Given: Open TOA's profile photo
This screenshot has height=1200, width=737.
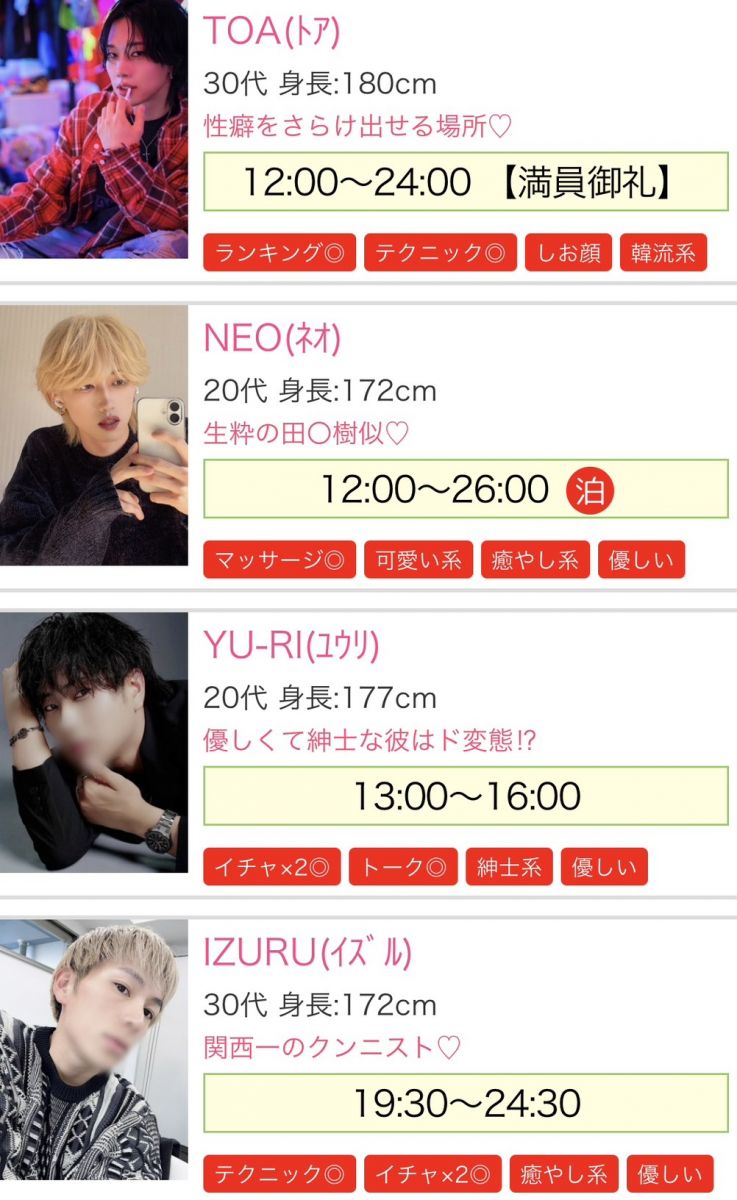Looking at the screenshot, I should 94,128.
